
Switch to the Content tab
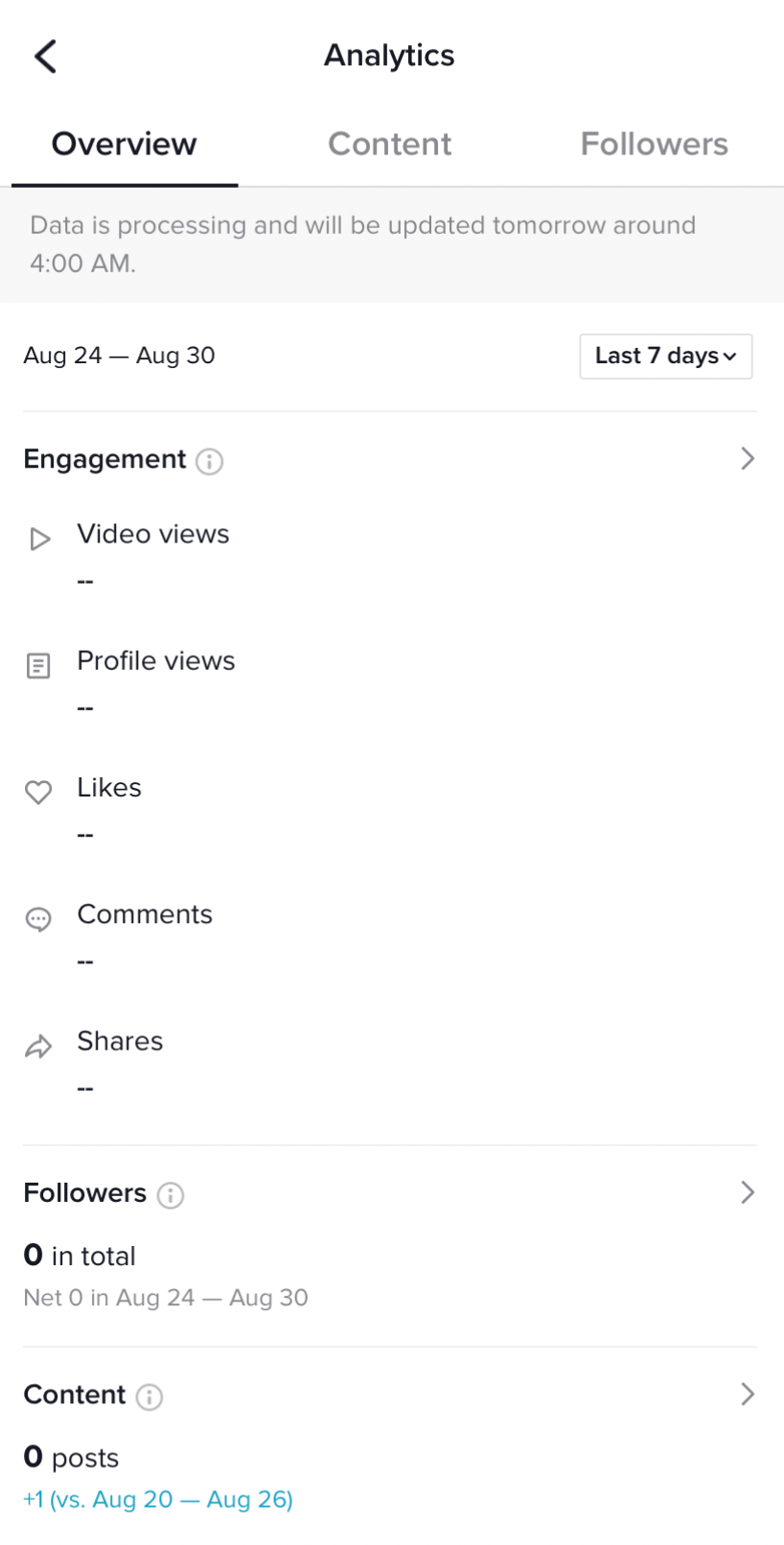(x=389, y=144)
